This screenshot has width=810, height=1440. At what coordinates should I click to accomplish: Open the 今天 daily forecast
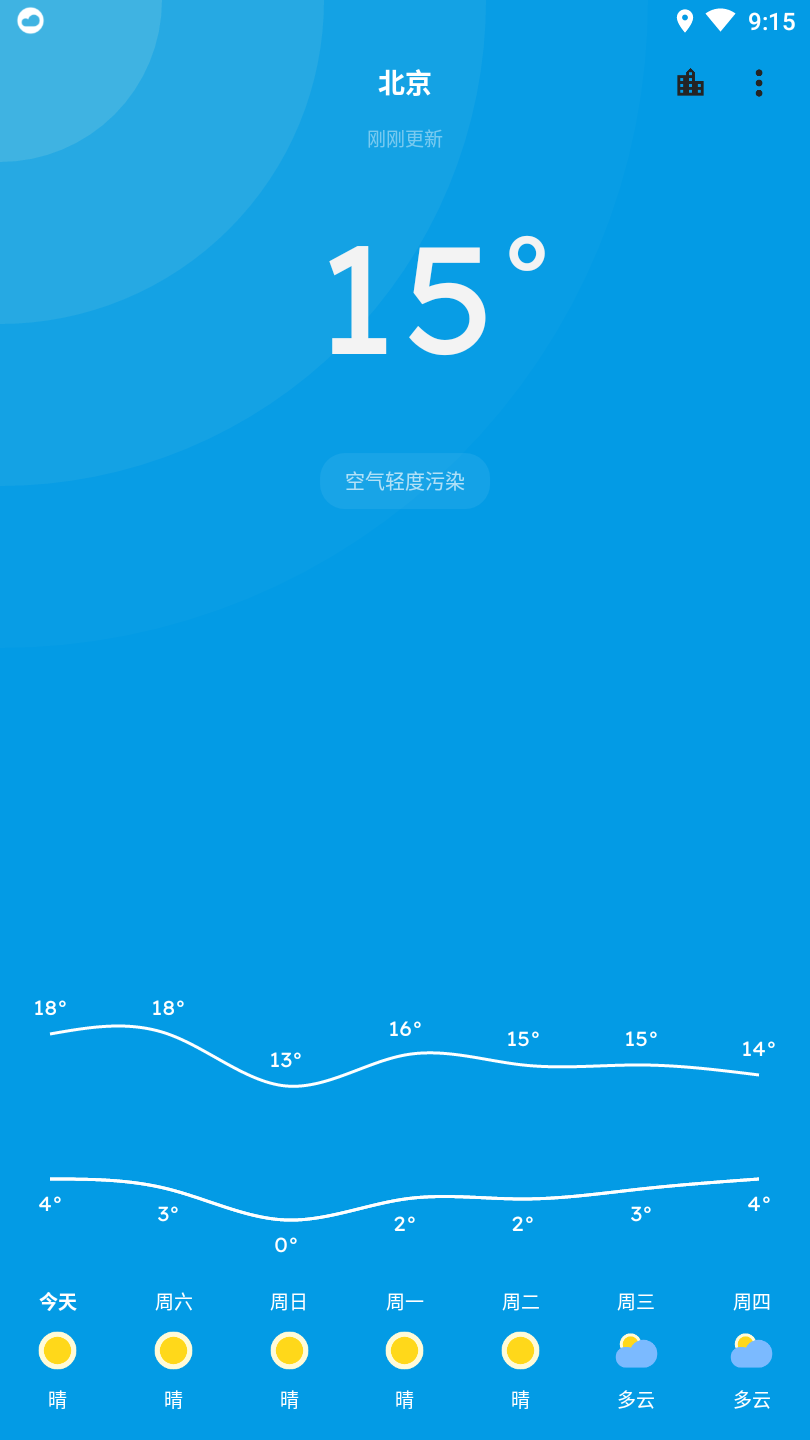pyautogui.click(x=58, y=1350)
